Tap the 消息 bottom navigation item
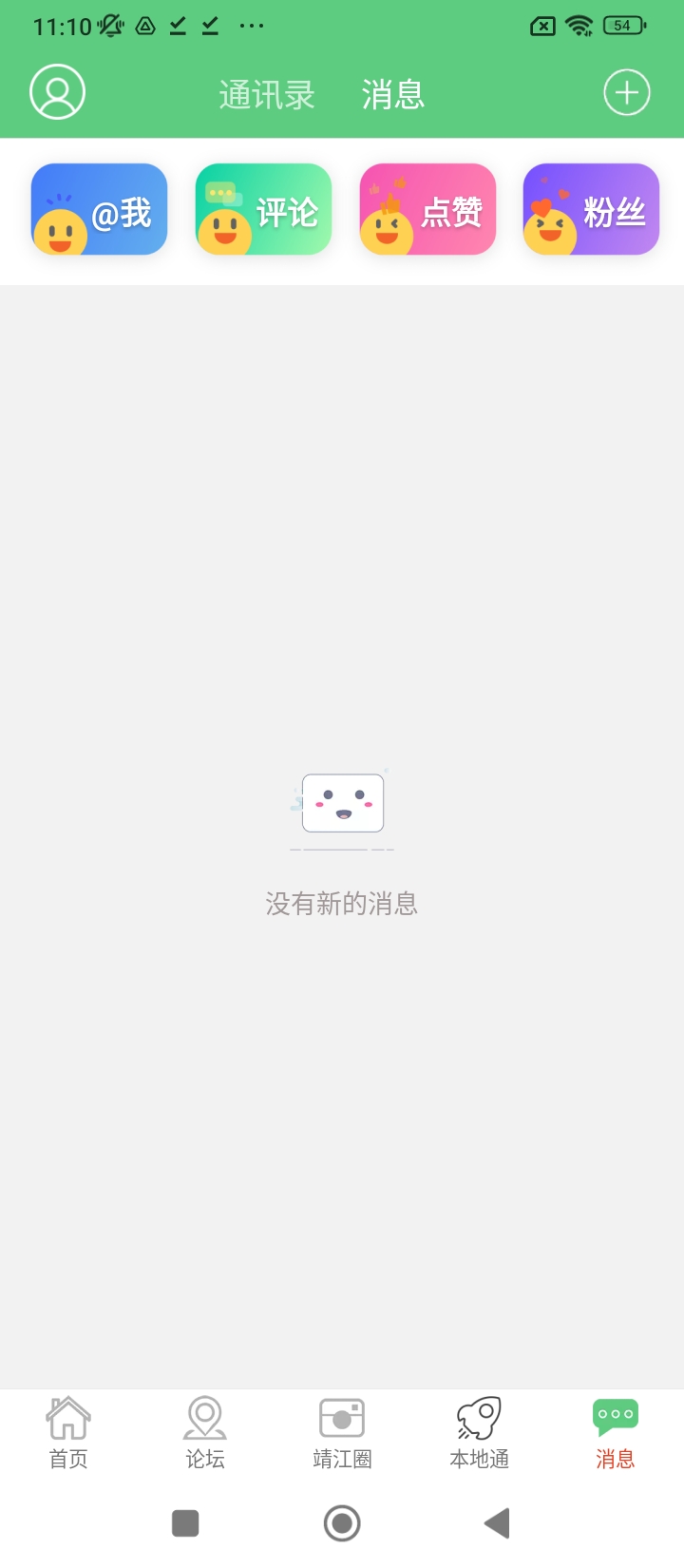684x1568 pixels. coord(615,1433)
